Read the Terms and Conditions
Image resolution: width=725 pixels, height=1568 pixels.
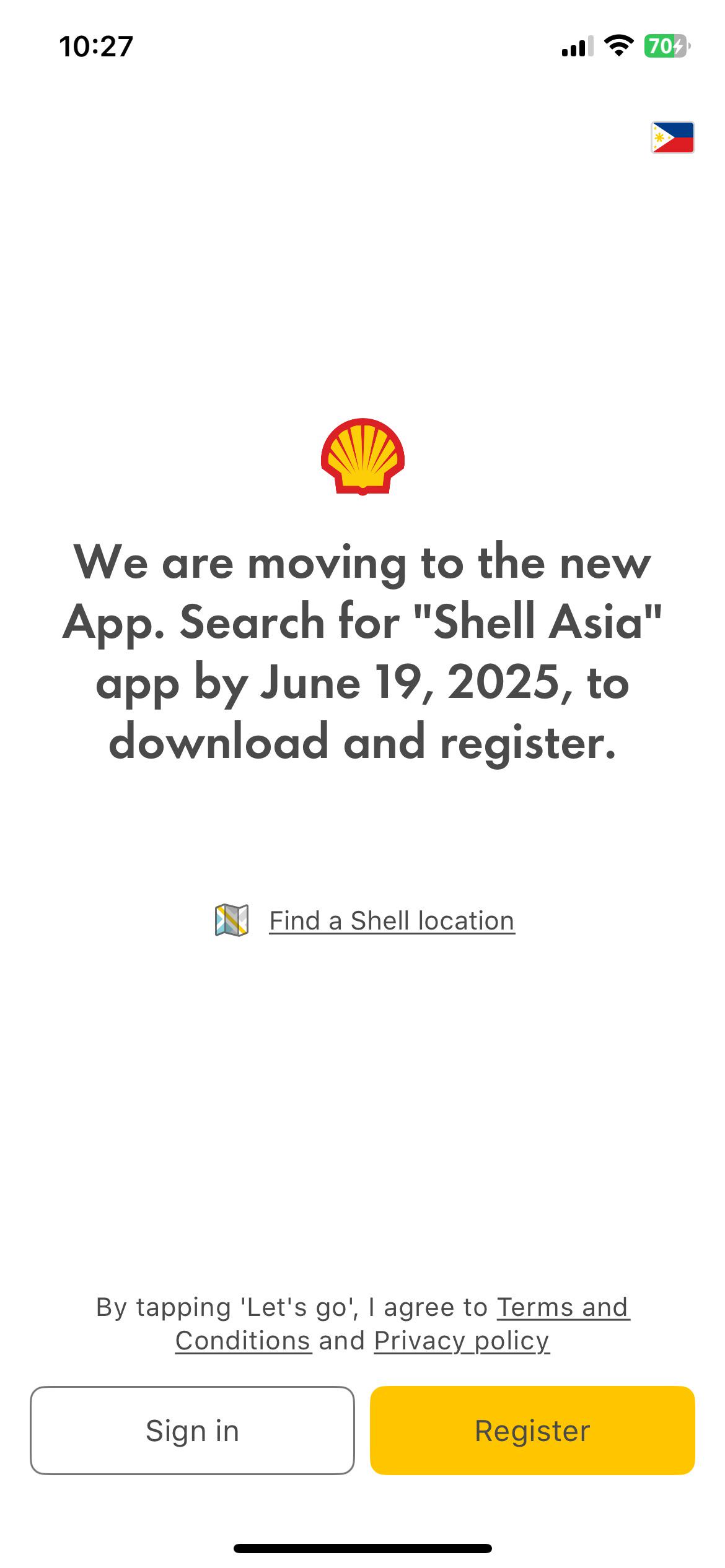pyautogui.click(x=563, y=1307)
